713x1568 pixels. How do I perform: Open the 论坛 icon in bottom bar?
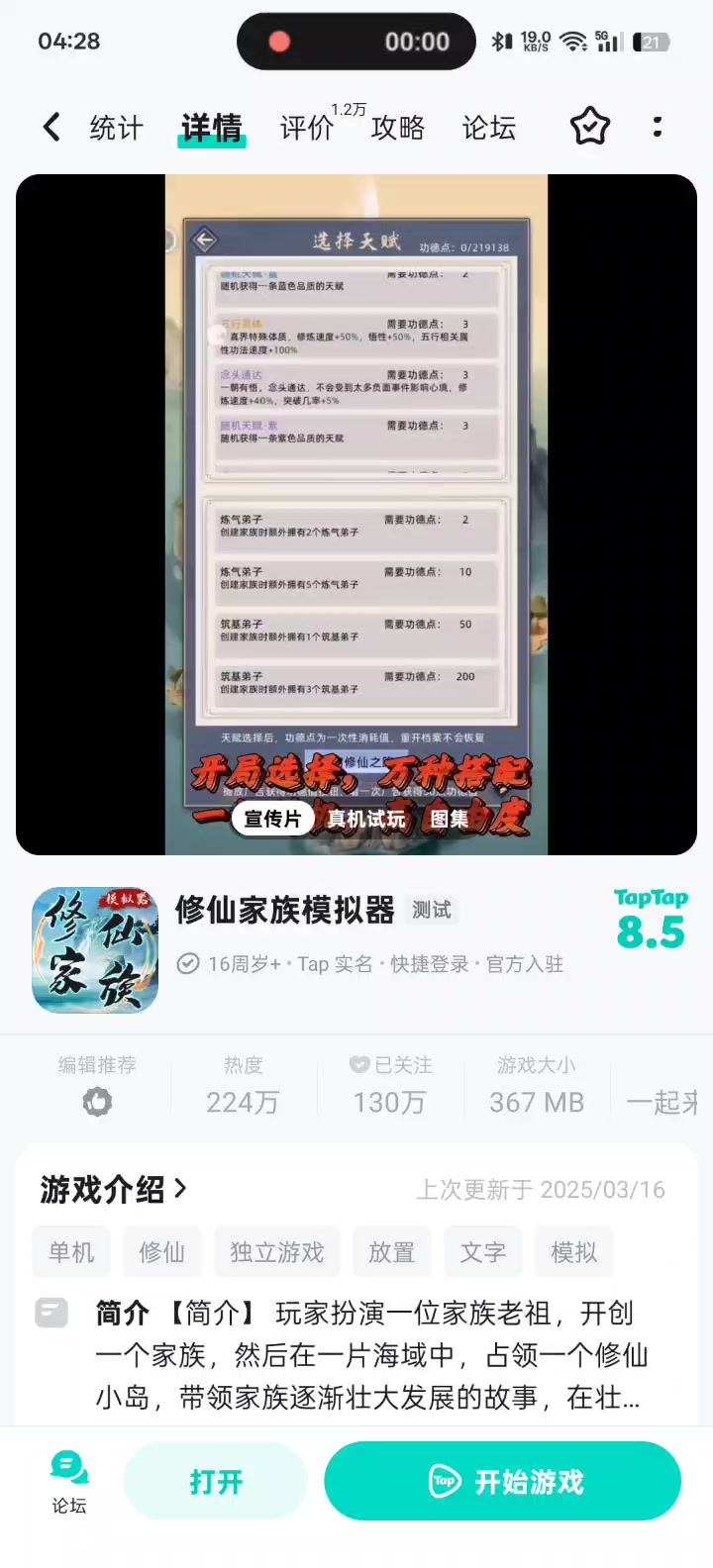coord(69,1482)
